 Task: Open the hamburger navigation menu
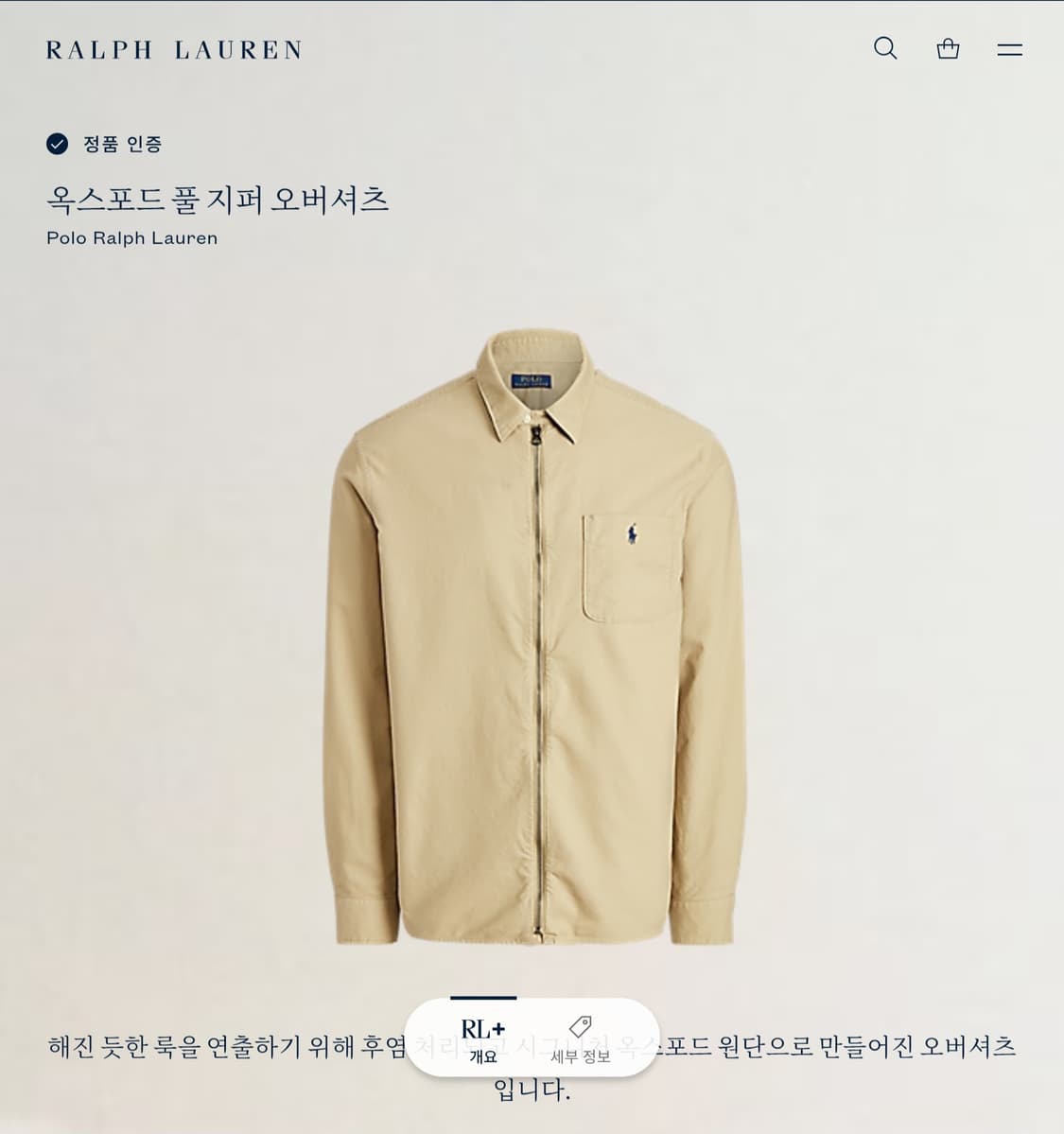coord(1010,49)
